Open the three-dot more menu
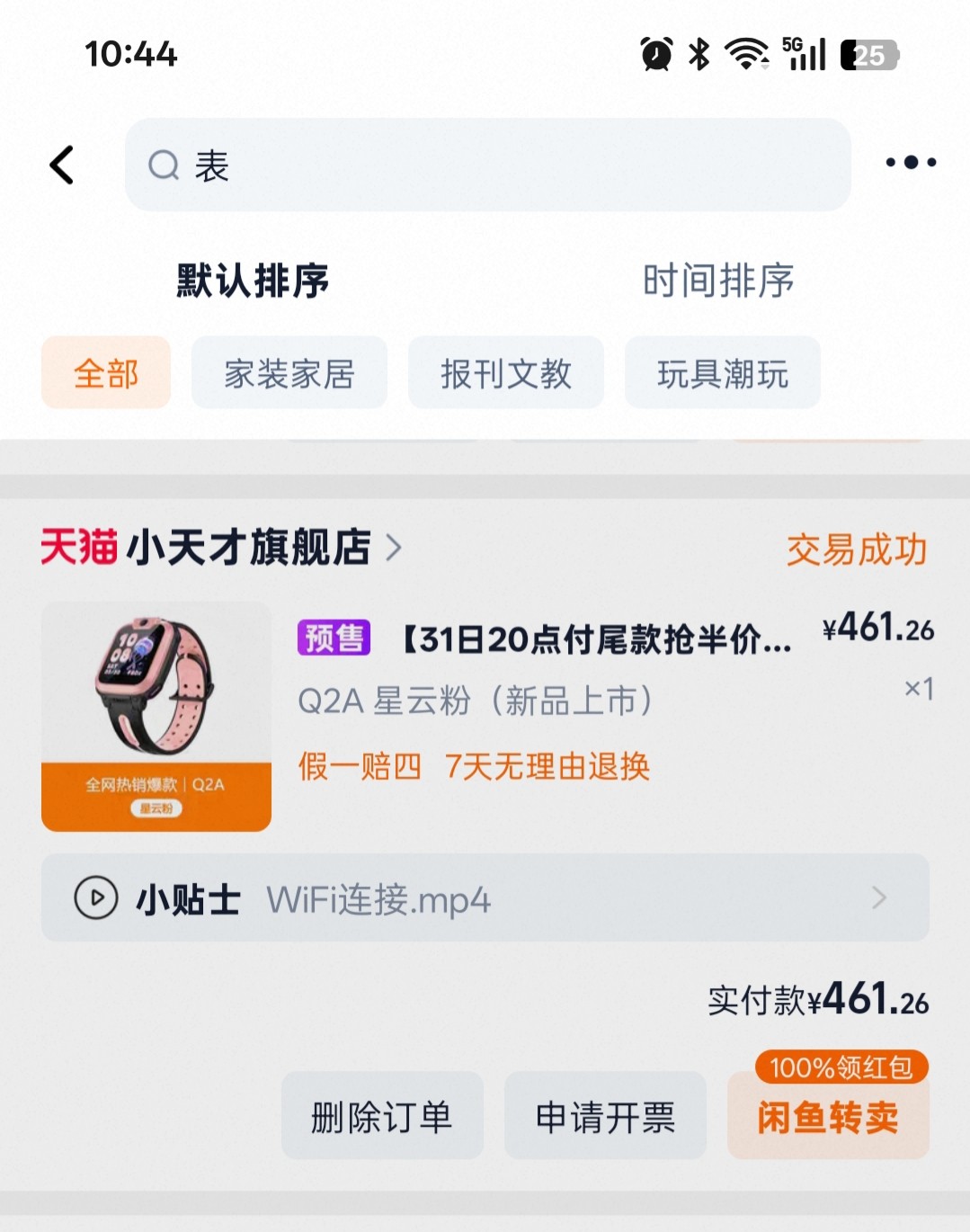970x1232 pixels. tap(910, 163)
